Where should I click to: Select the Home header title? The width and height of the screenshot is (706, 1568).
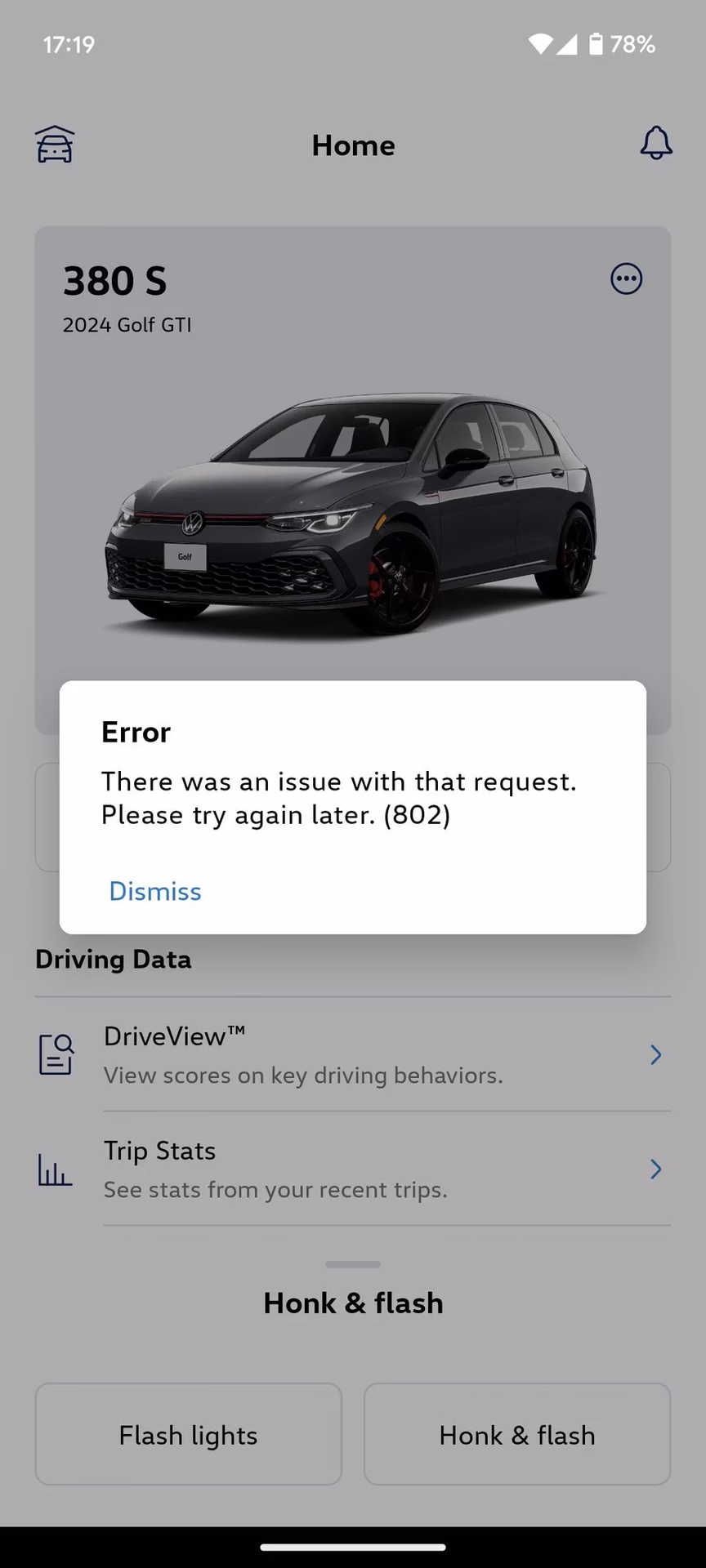click(x=353, y=145)
